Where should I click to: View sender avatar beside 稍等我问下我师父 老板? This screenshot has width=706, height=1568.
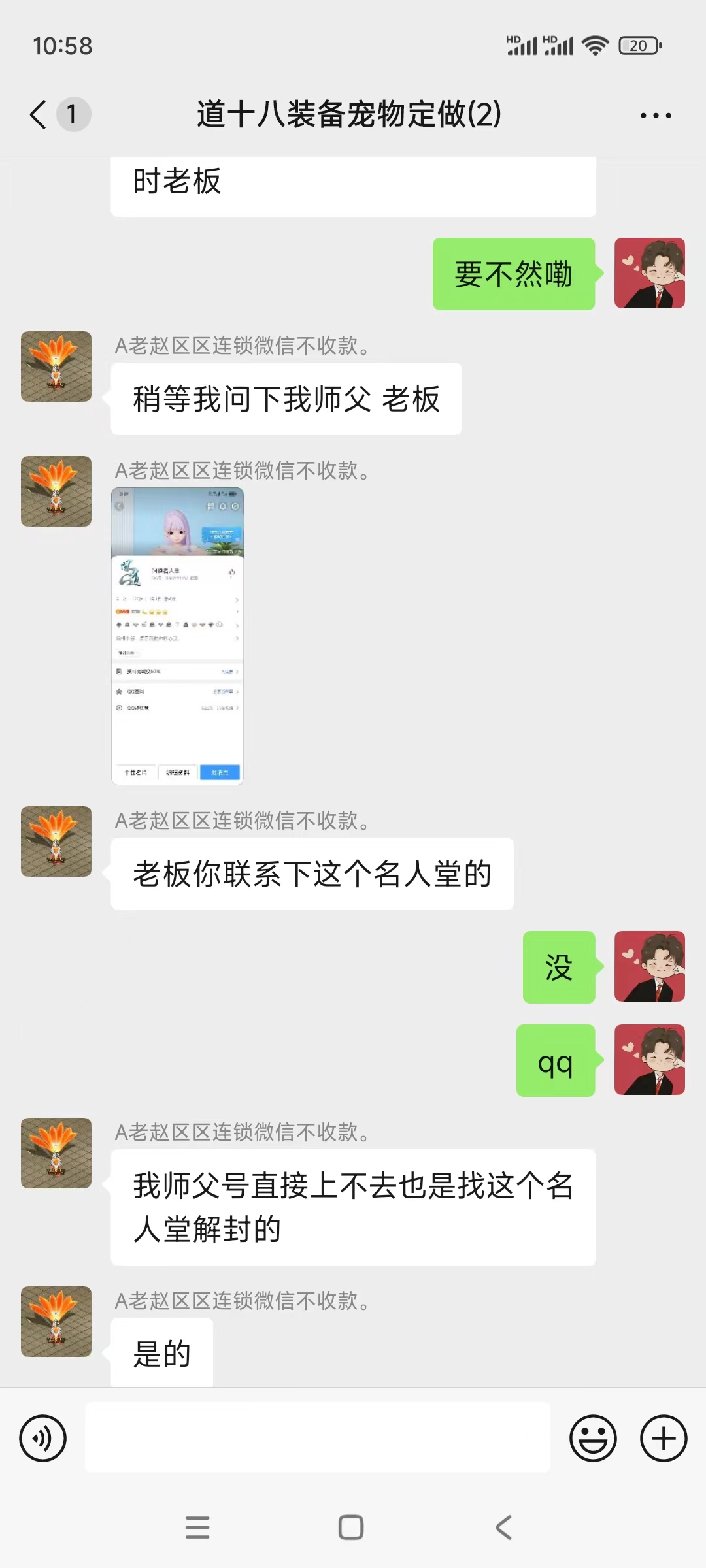point(56,367)
